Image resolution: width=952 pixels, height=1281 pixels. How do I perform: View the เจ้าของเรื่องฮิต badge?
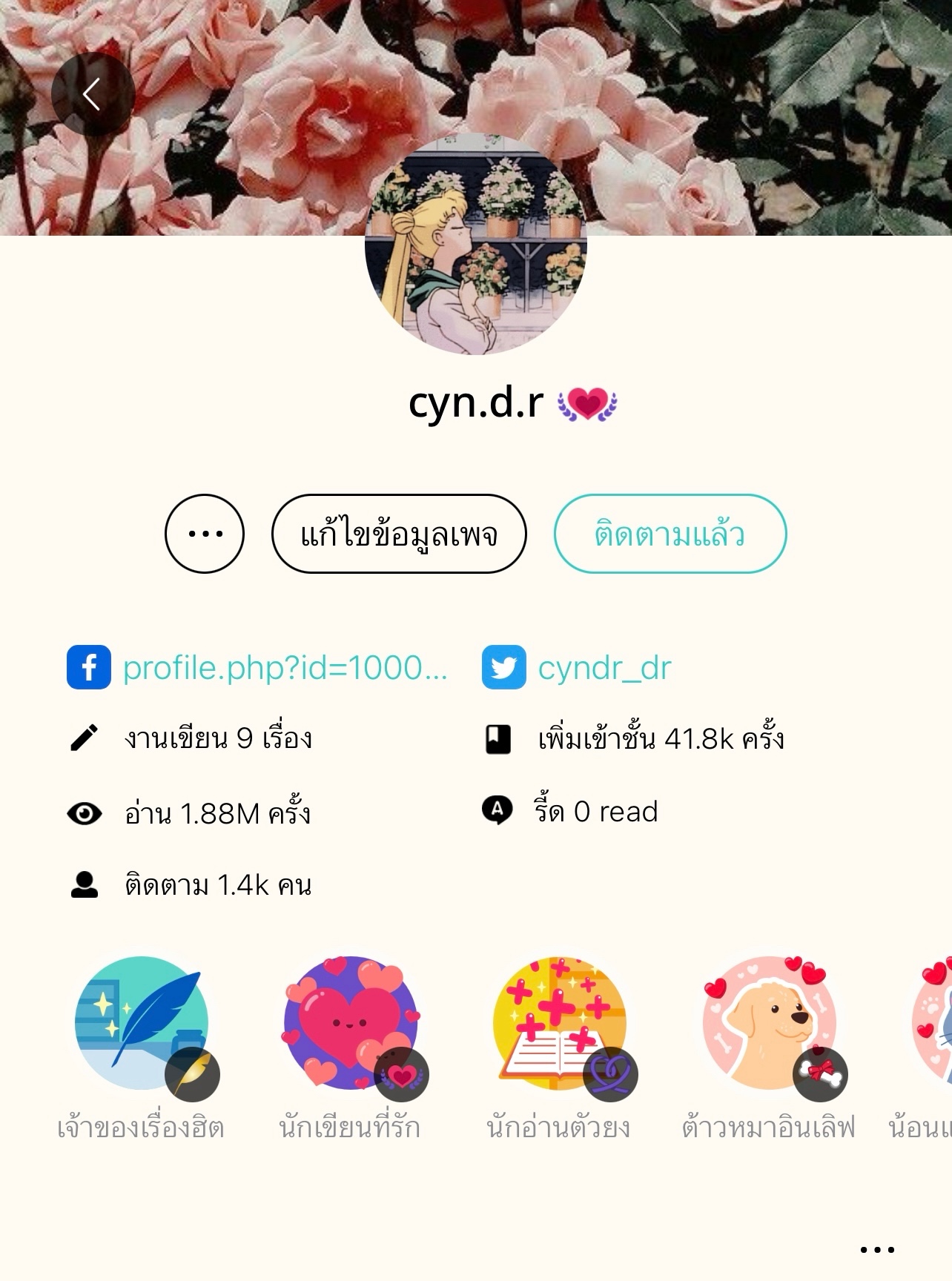[x=142, y=1023]
